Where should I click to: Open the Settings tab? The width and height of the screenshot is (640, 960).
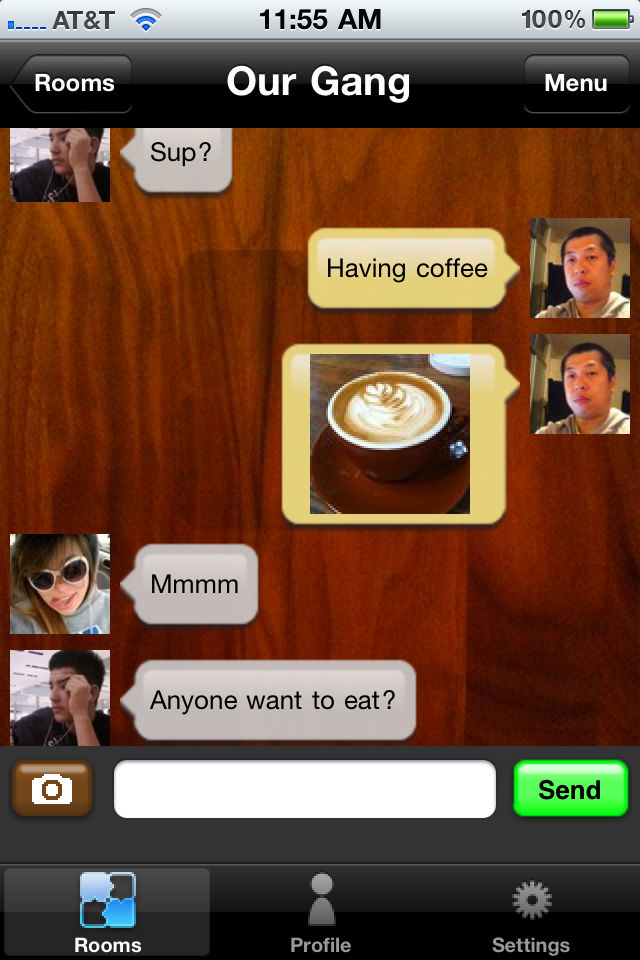tap(531, 912)
